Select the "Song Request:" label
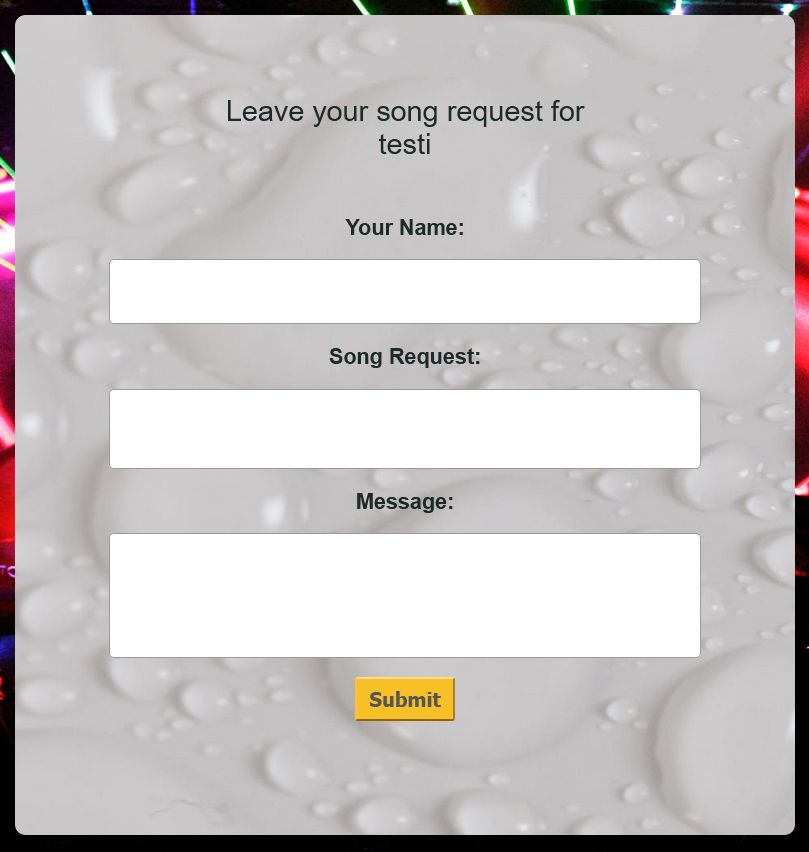Image resolution: width=809 pixels, height=852 pixels. click(404, 356)
